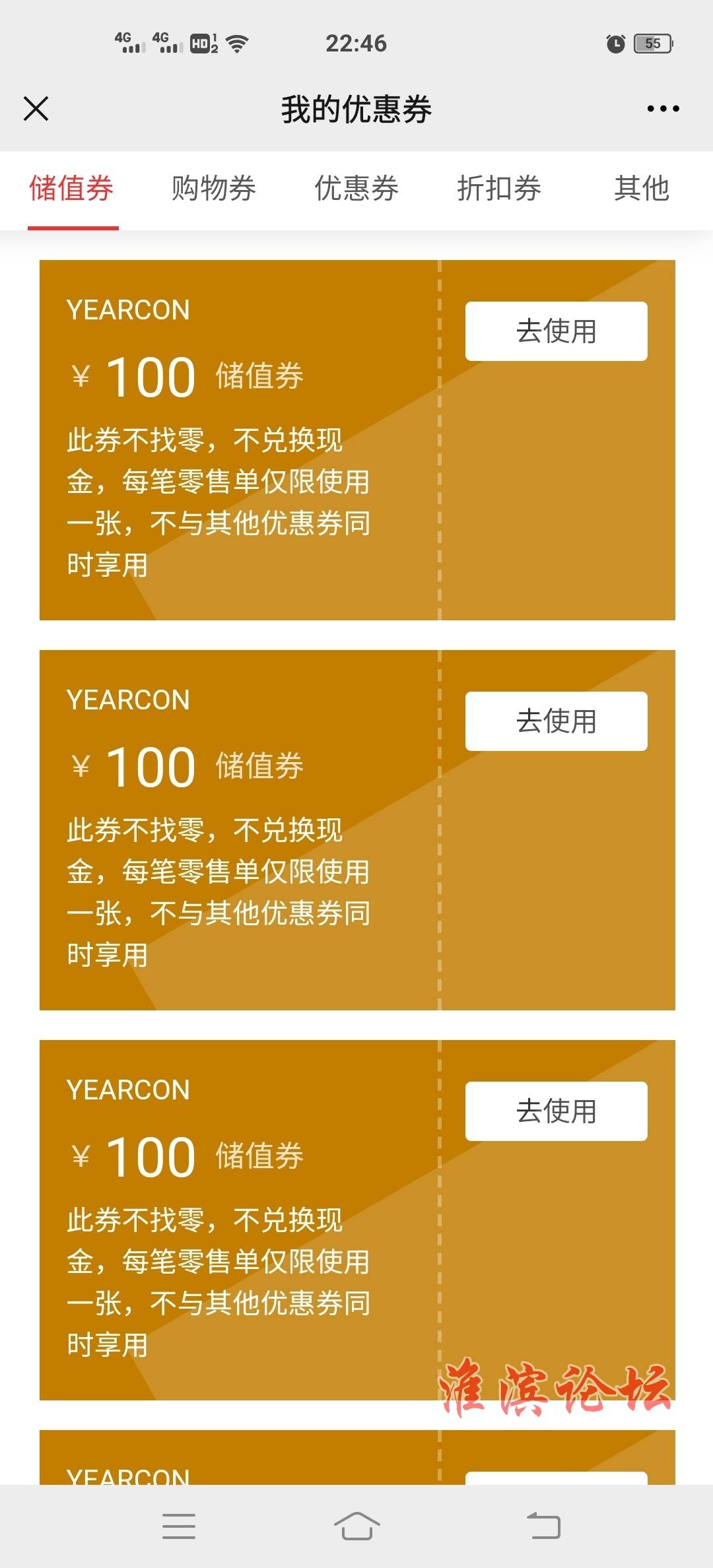Open the three-dot more menu
This screenshot has width=713, height=1568.
click(663, 109)
